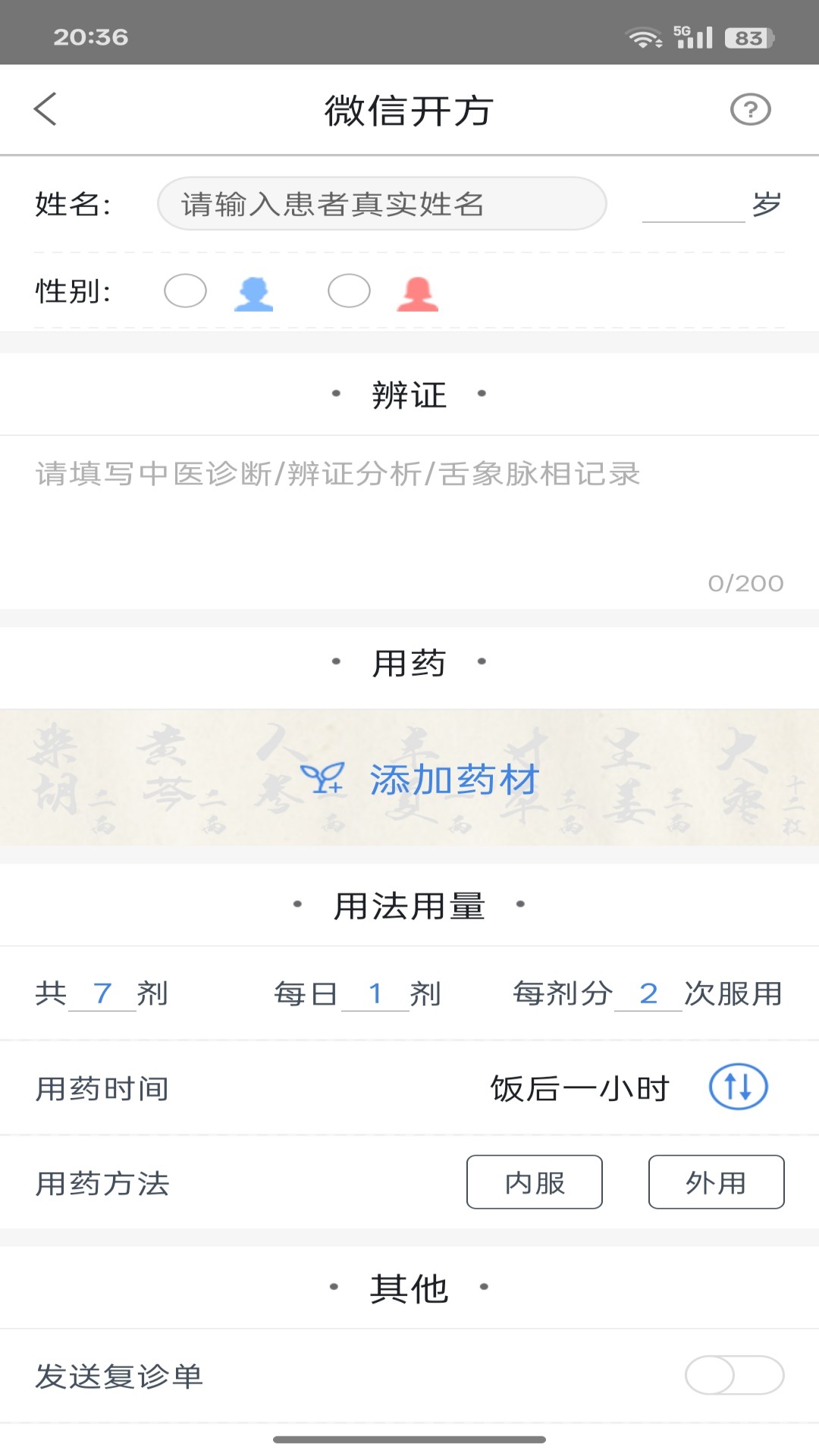Select male gender radio button
The image size is (819, 1456).
(186, 291)
